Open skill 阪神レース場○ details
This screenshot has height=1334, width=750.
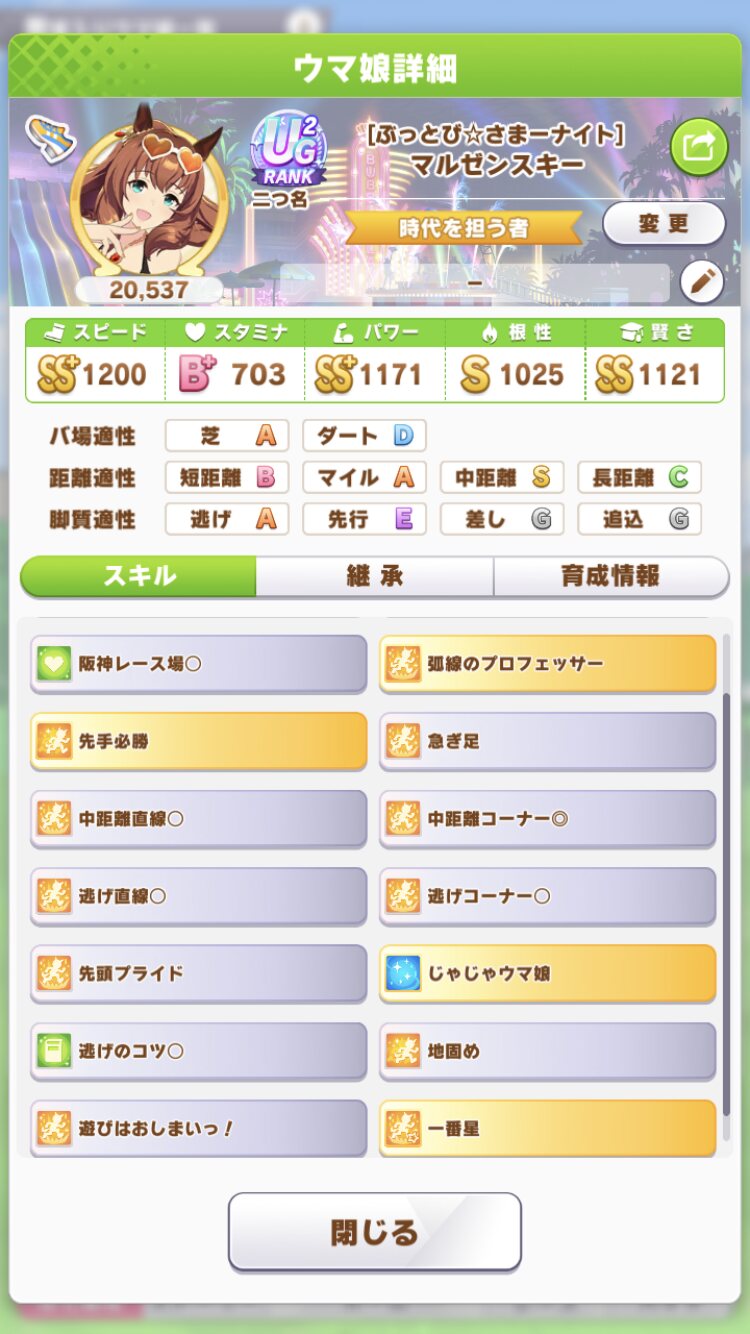click(198, 664)
